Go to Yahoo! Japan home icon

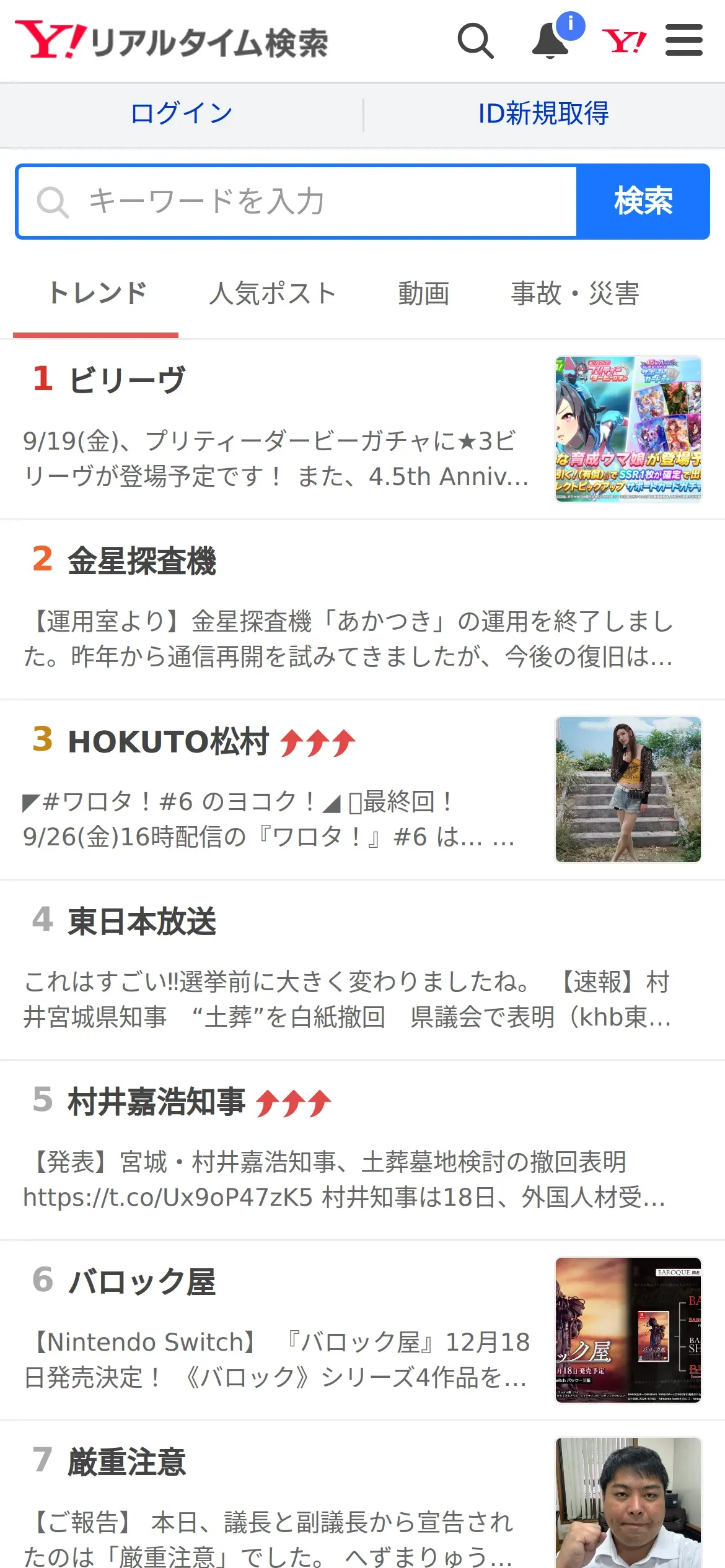click(624, 41)
